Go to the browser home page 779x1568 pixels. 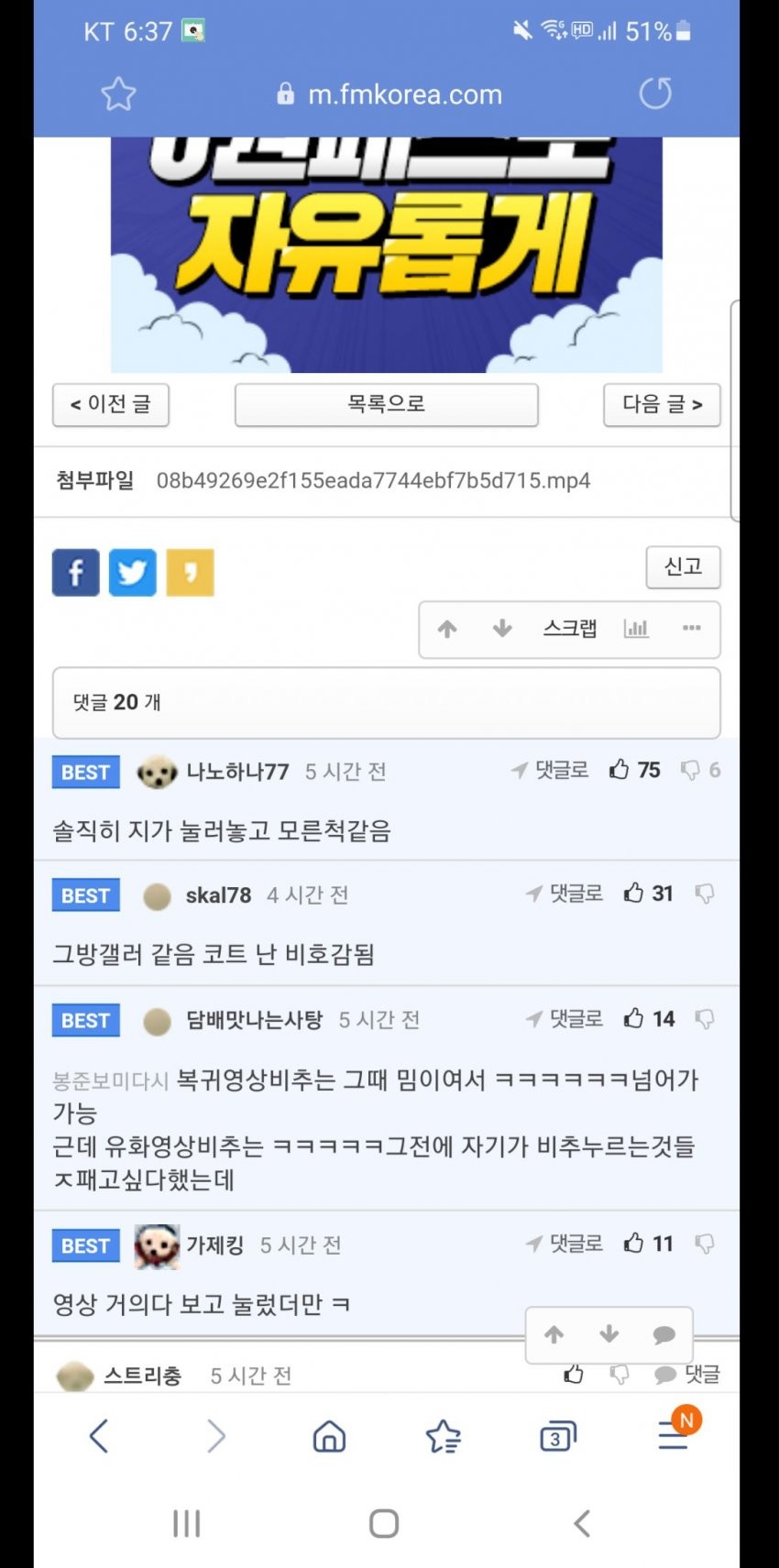click(x=329, y=1436)
